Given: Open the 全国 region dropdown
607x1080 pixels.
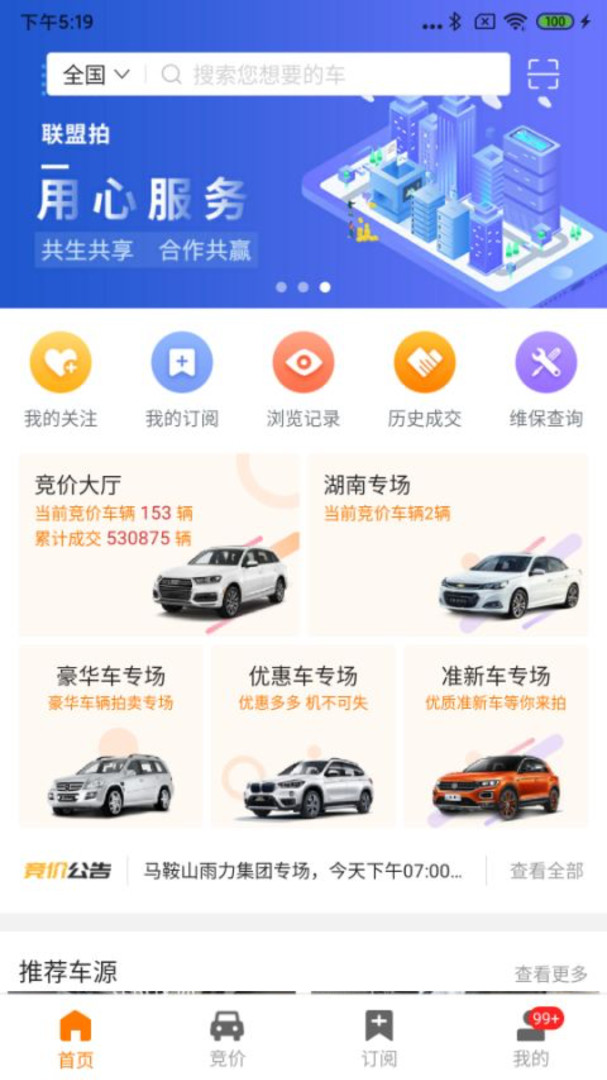Looking at the screenshot, I should (x=96, y=75).
